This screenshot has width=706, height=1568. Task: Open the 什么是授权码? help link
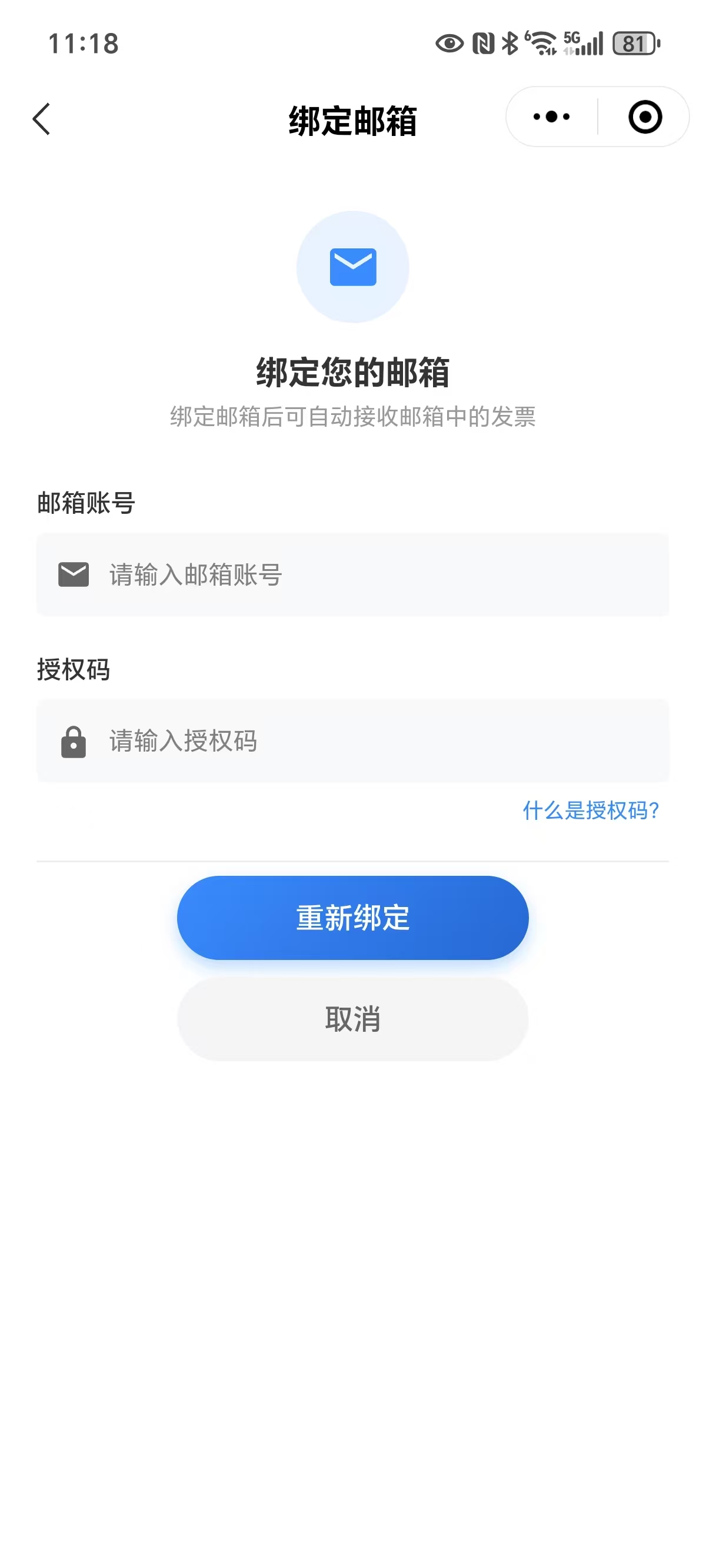(590, 810)
